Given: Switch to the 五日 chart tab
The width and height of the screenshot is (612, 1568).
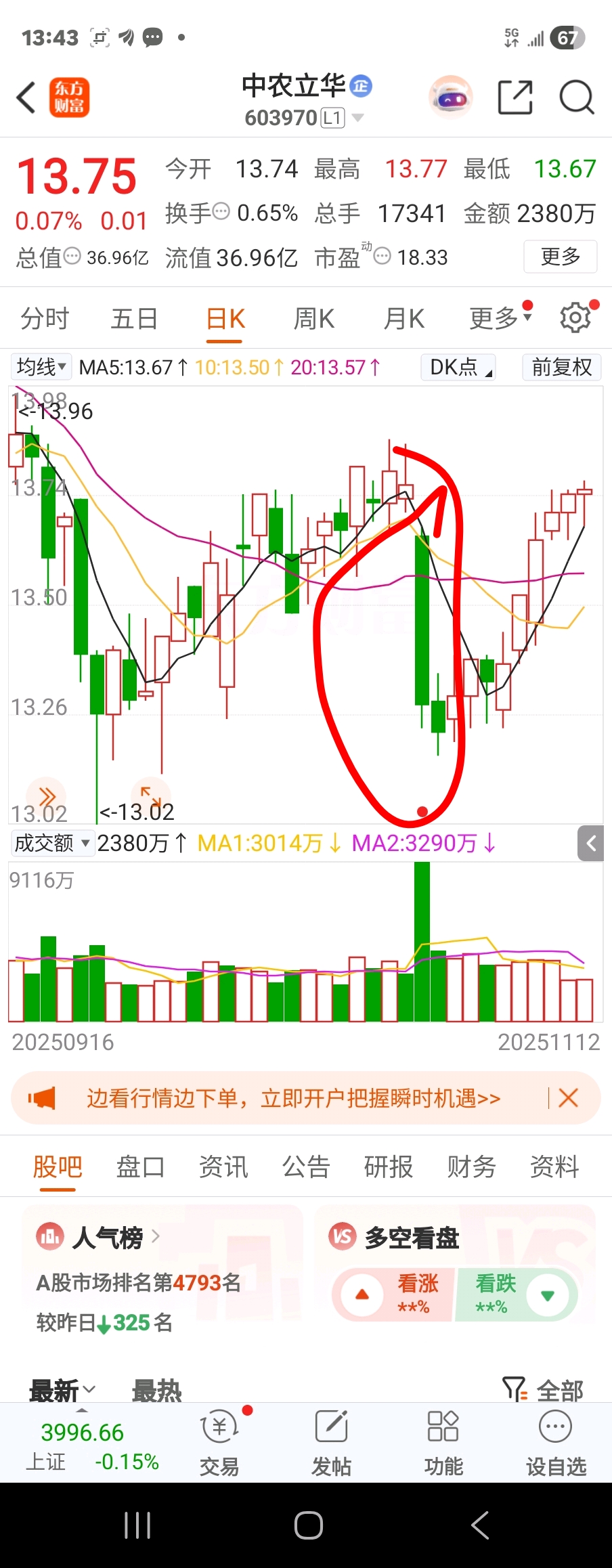Looking at the screenshot, I should point(134,318).
